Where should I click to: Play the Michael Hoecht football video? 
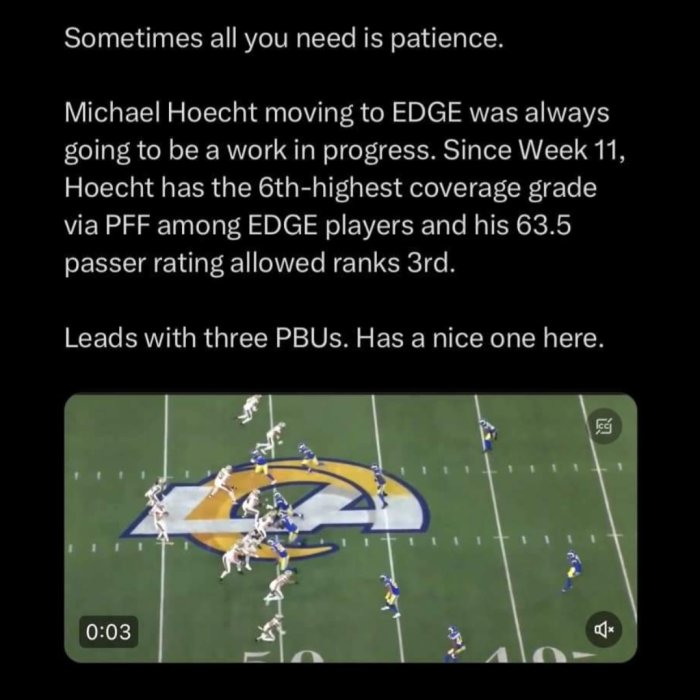(x=350, y=528)
